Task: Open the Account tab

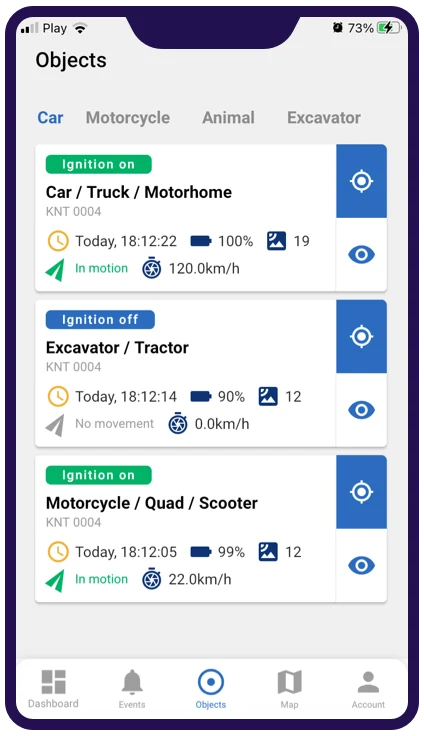Action: (x=368, y=689)
